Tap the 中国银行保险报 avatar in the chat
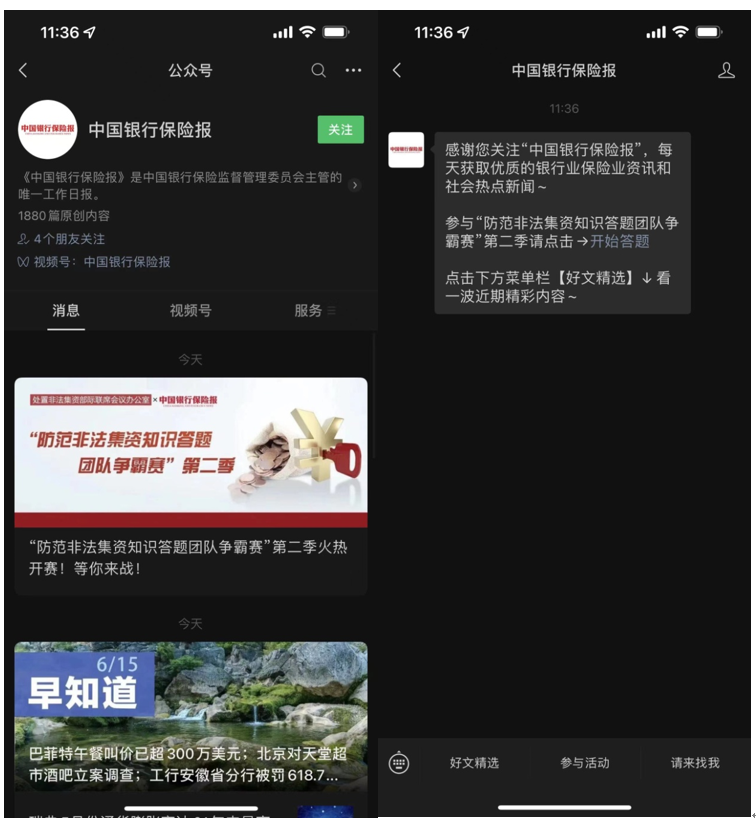This screenshot has height=822, width=756. point(406,150)
